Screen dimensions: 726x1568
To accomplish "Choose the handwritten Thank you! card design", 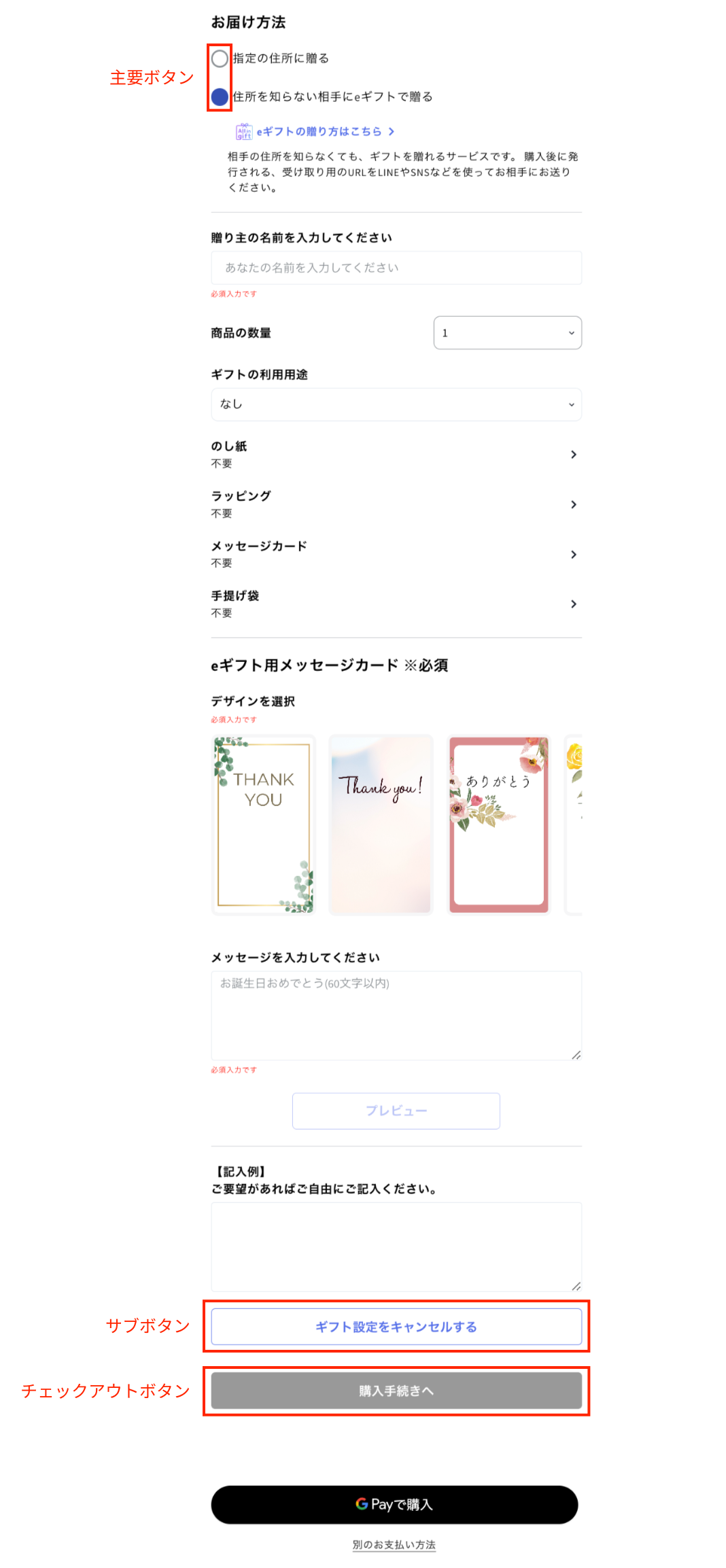I will 381,824.
